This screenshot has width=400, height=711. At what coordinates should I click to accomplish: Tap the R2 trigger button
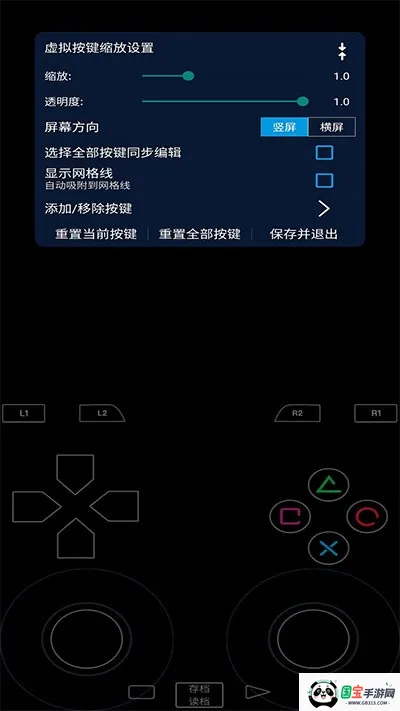[298, 413]
